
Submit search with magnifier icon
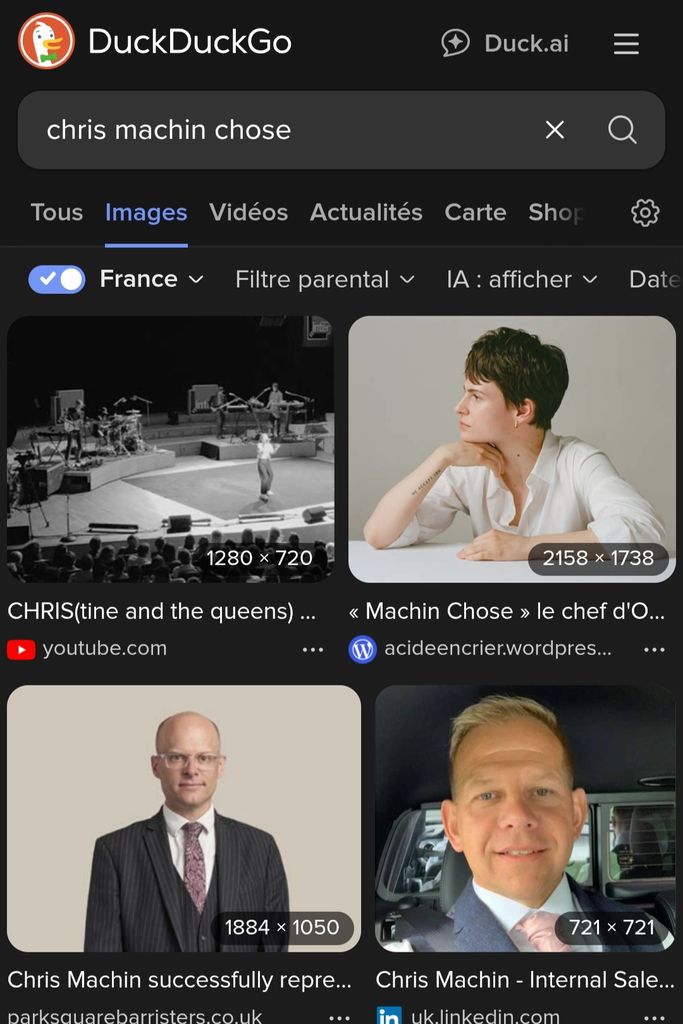(622, 130)
